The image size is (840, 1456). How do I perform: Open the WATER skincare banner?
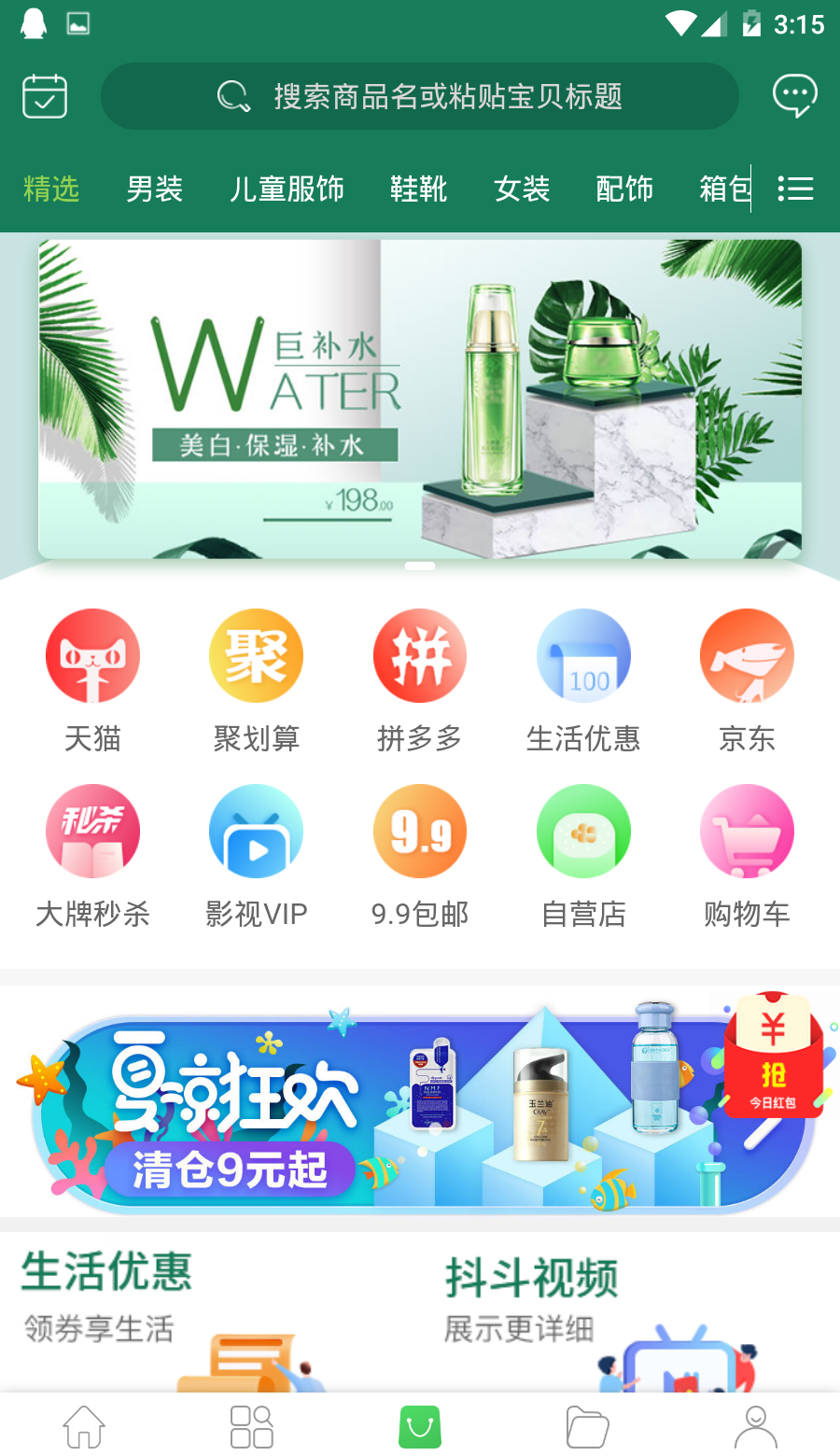420,399
